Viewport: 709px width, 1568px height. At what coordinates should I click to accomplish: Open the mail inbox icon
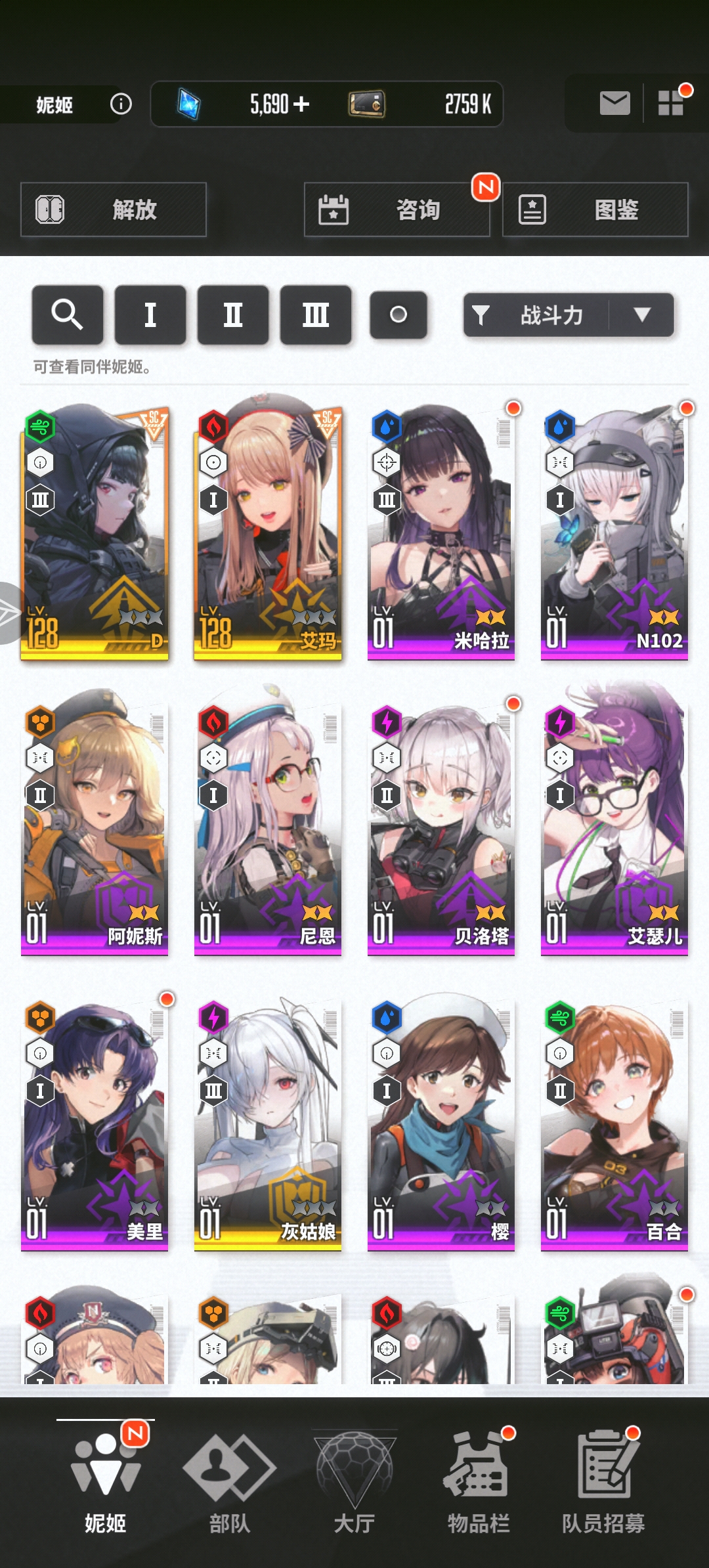pyautogui.click(x=614, y=104)
